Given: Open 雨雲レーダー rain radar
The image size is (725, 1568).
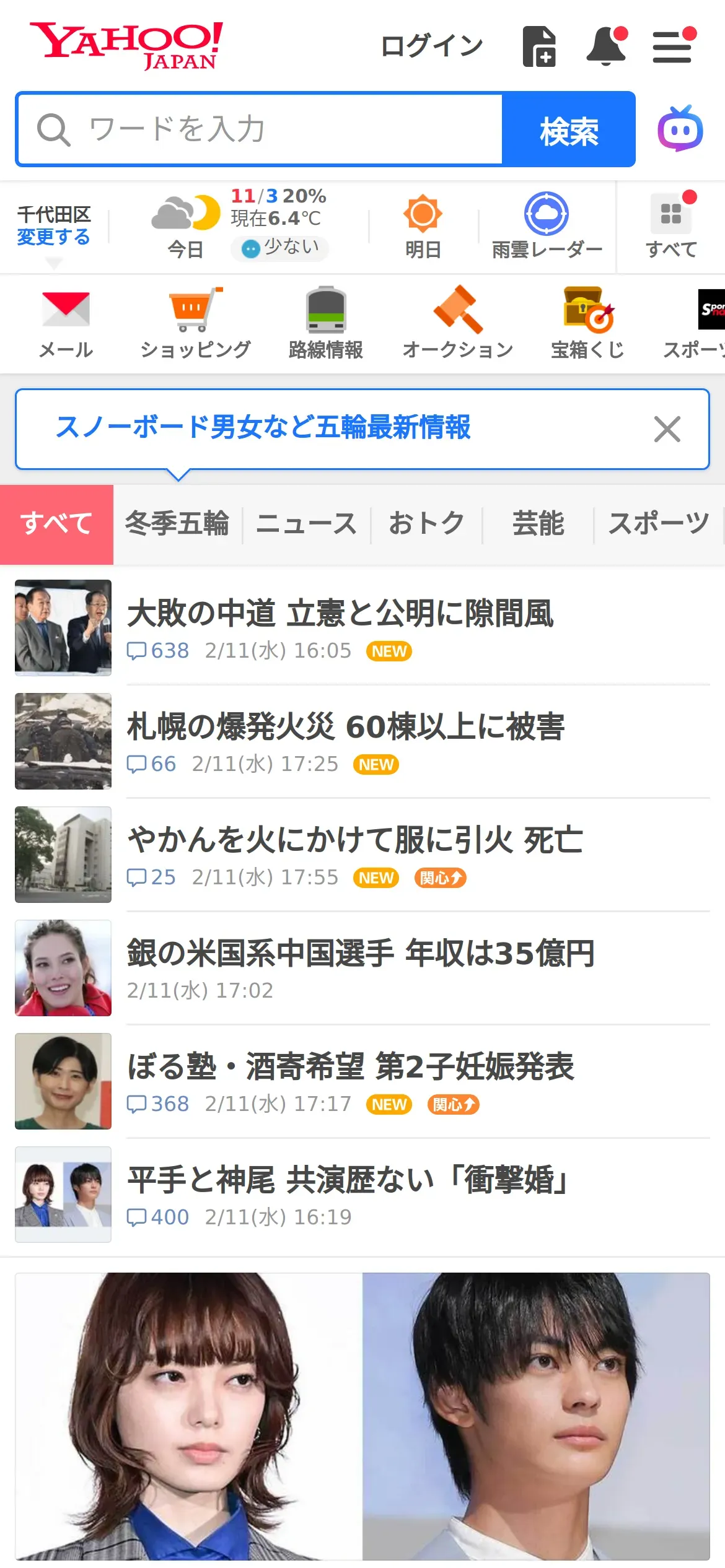Looking at the screenshot, I should 547,226.
